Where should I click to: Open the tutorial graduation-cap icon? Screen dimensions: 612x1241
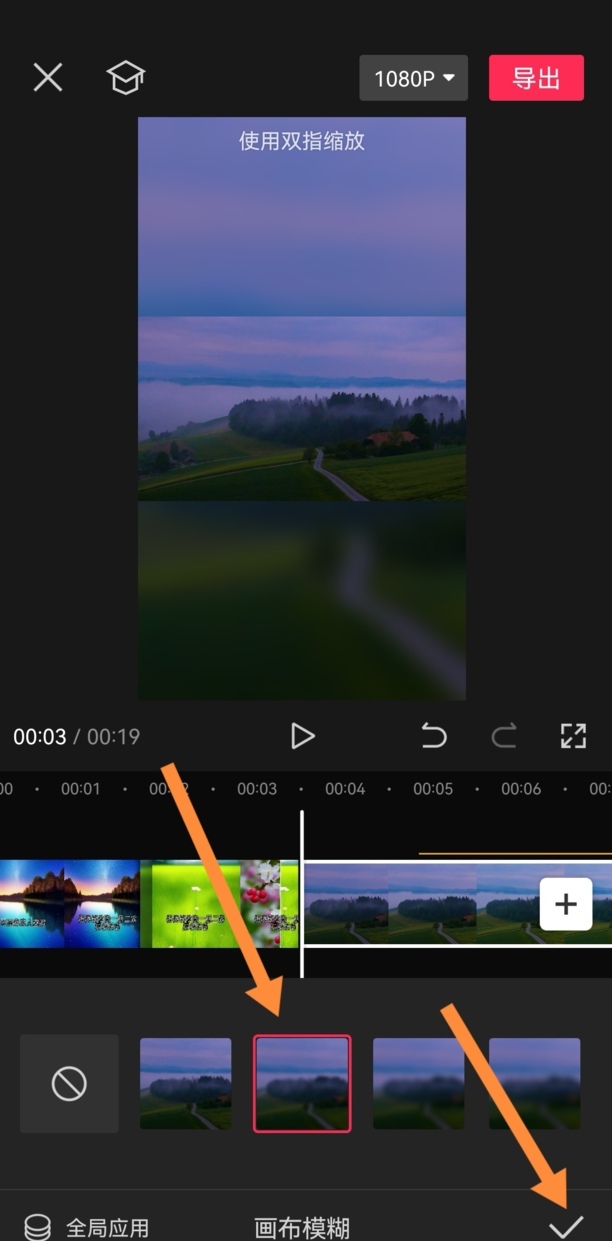click(126, 77)
